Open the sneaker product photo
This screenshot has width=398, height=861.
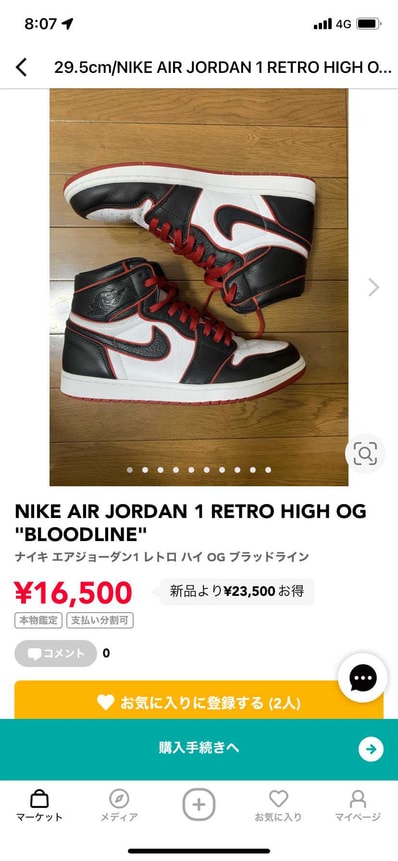click(x=199, y=287)
